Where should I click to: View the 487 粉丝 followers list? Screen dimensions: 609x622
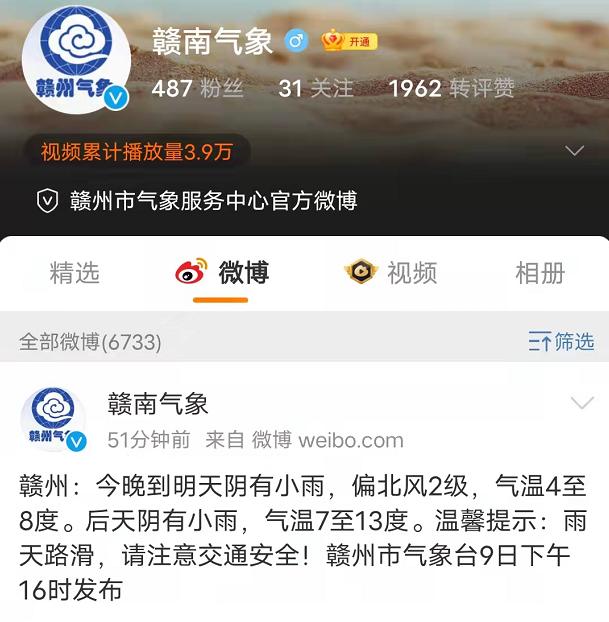pyautogui.click(x=197, y=89)
